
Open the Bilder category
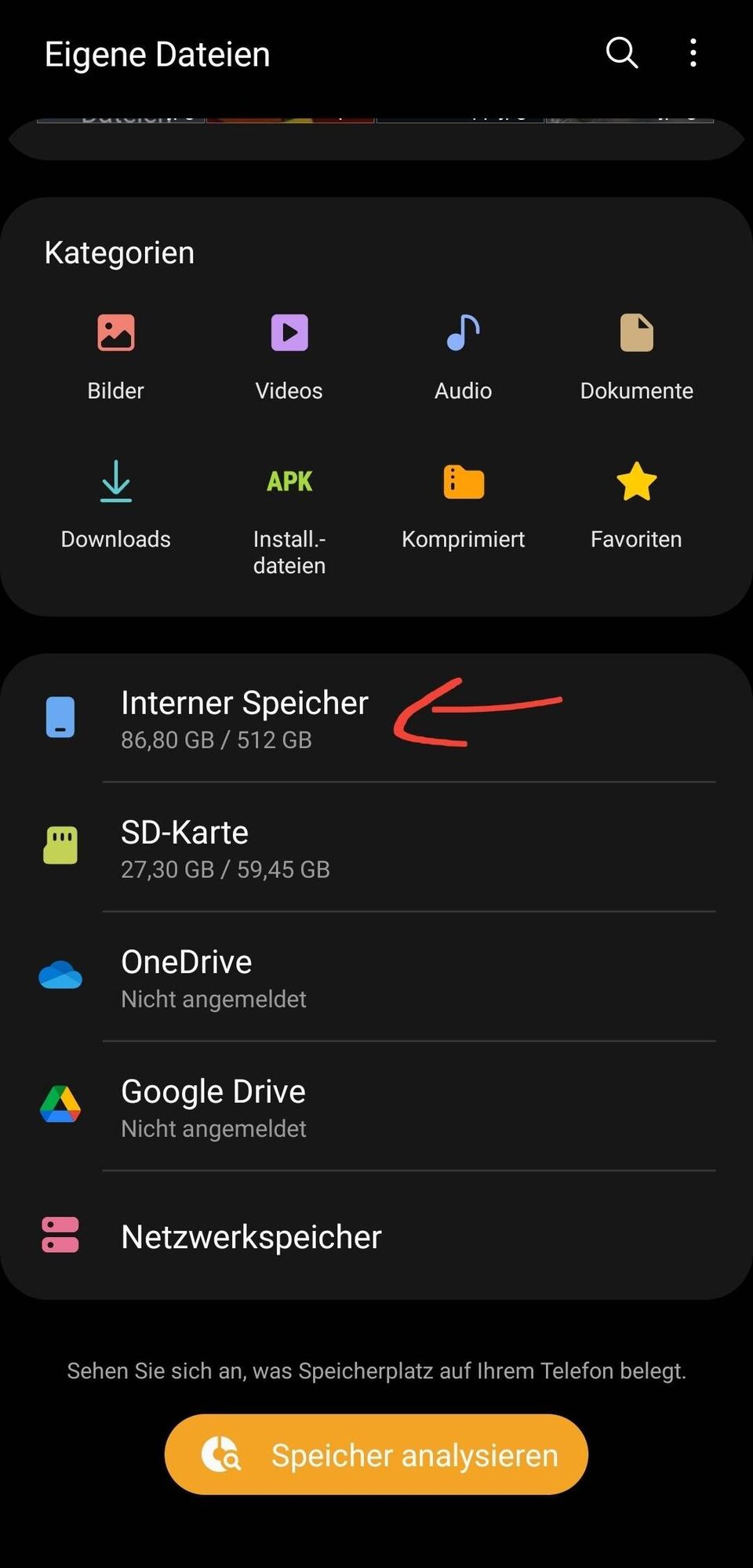(116, 354)
